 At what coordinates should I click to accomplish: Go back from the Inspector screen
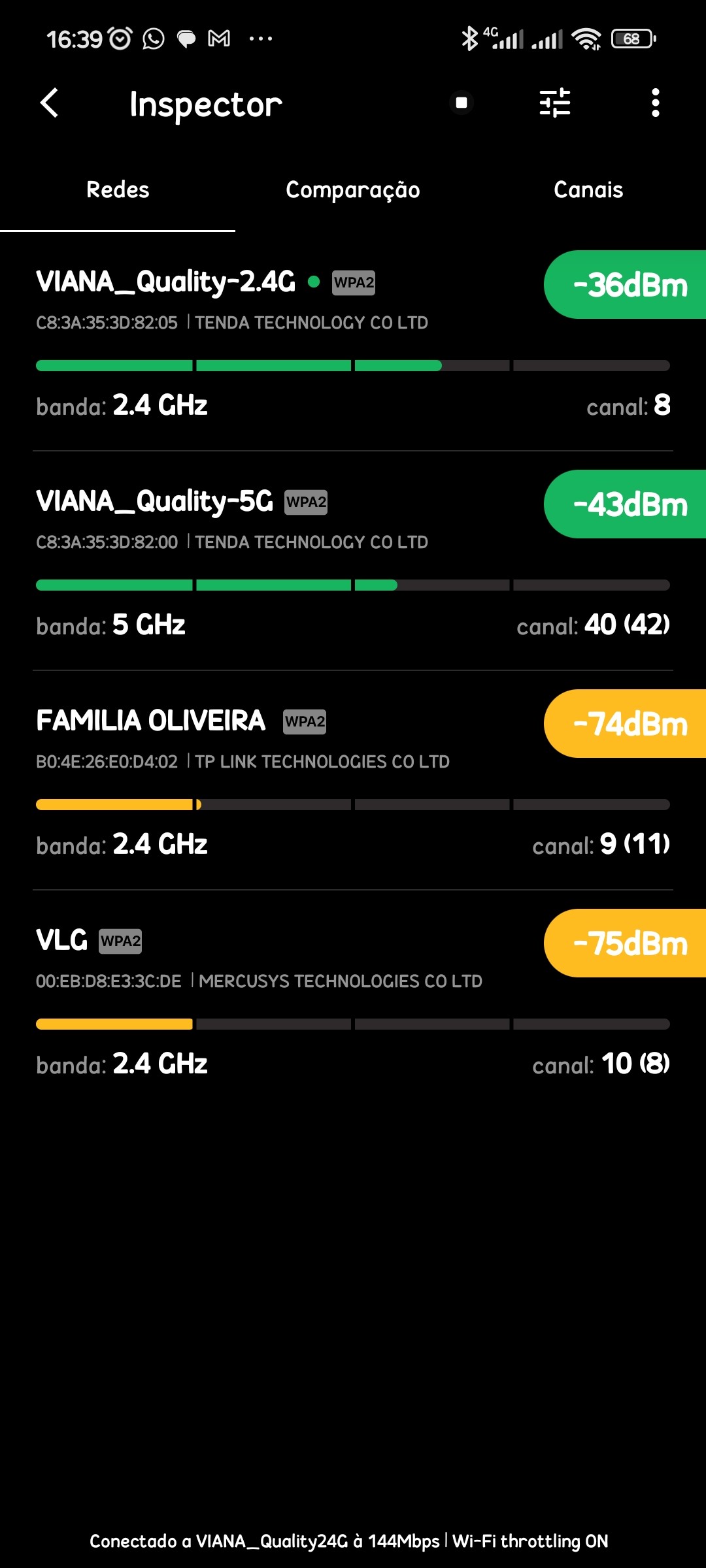coord(50,103)
